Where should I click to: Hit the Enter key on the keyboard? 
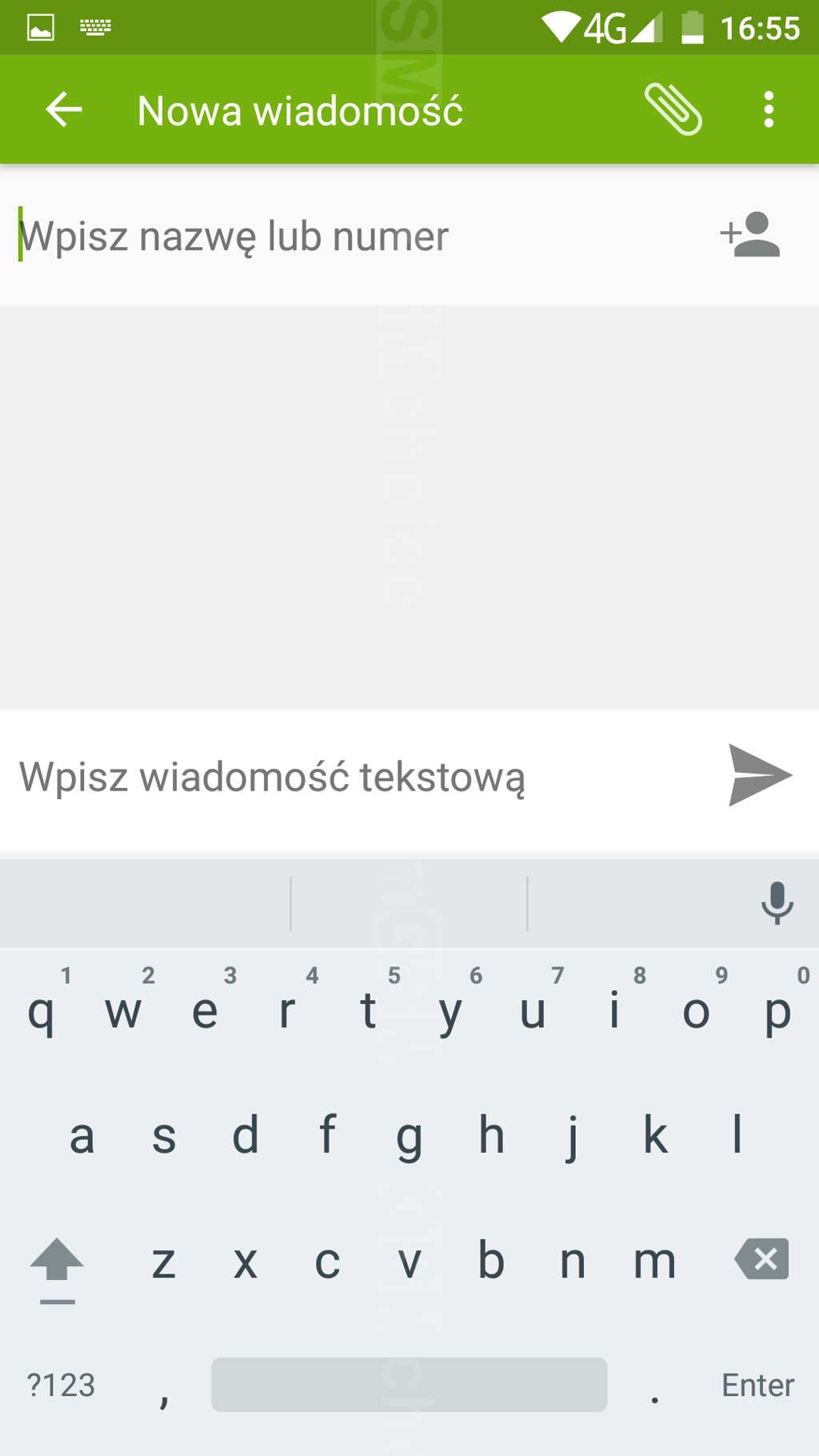click(x=757, y=1386)
